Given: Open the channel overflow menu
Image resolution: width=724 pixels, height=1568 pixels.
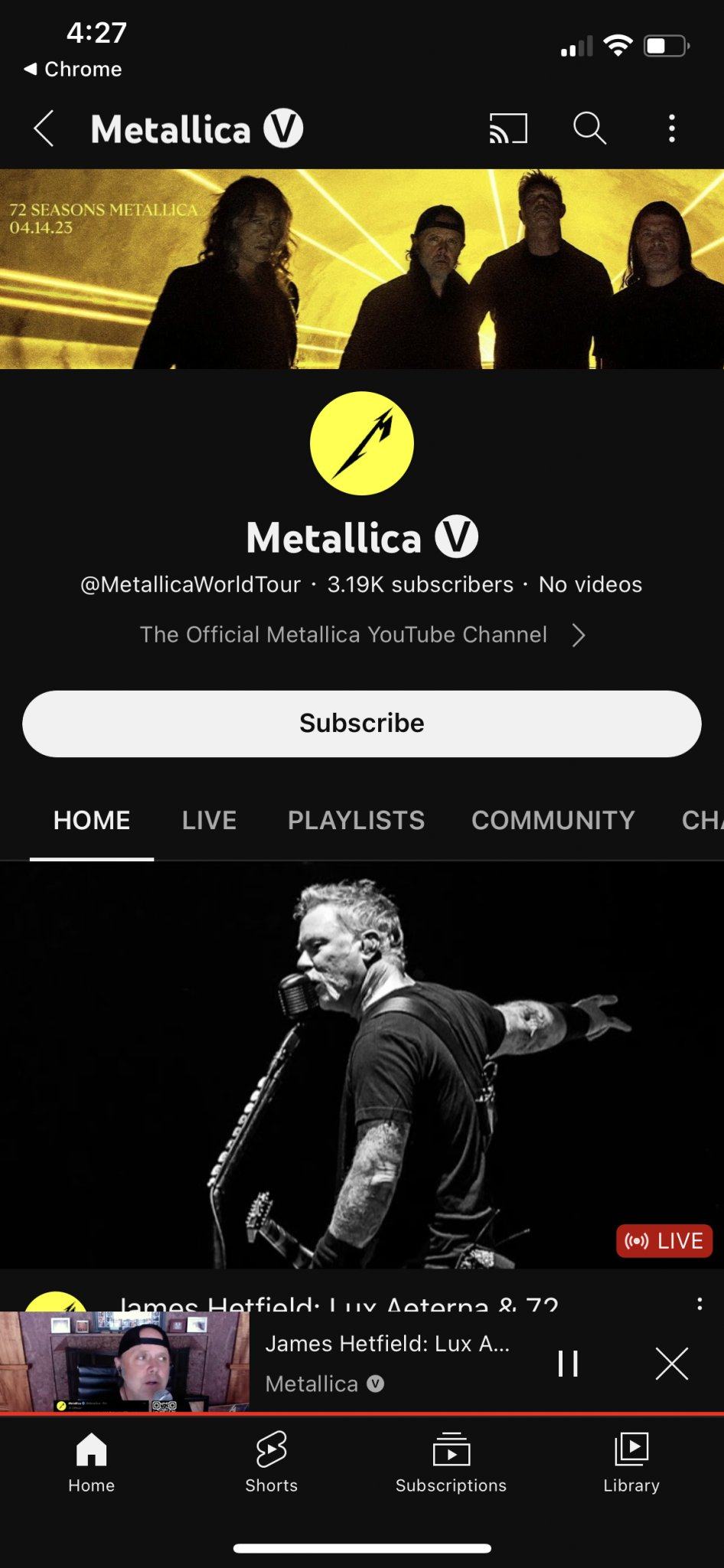Looking at the screenshot, I should point(671,128).
